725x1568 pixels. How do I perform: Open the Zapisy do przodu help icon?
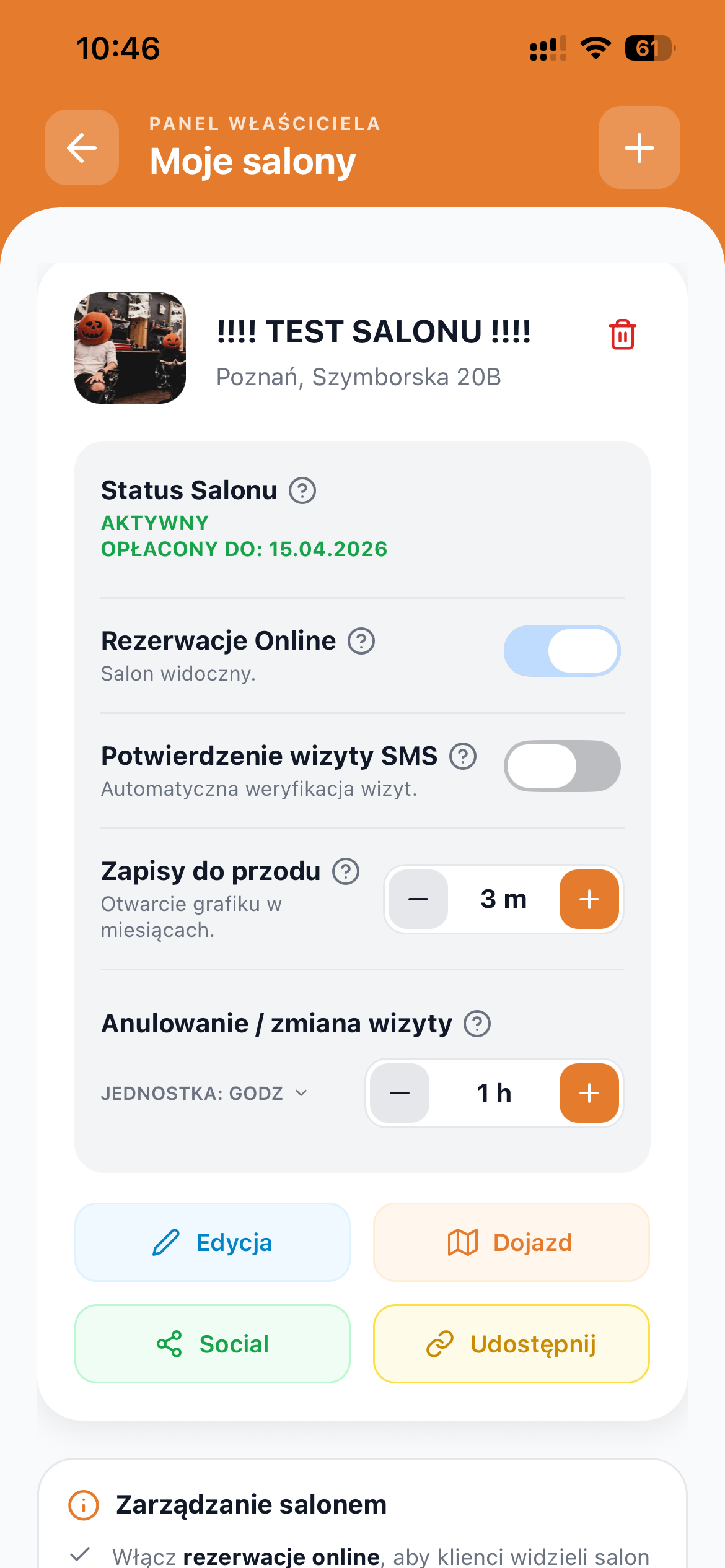[346, 871]
